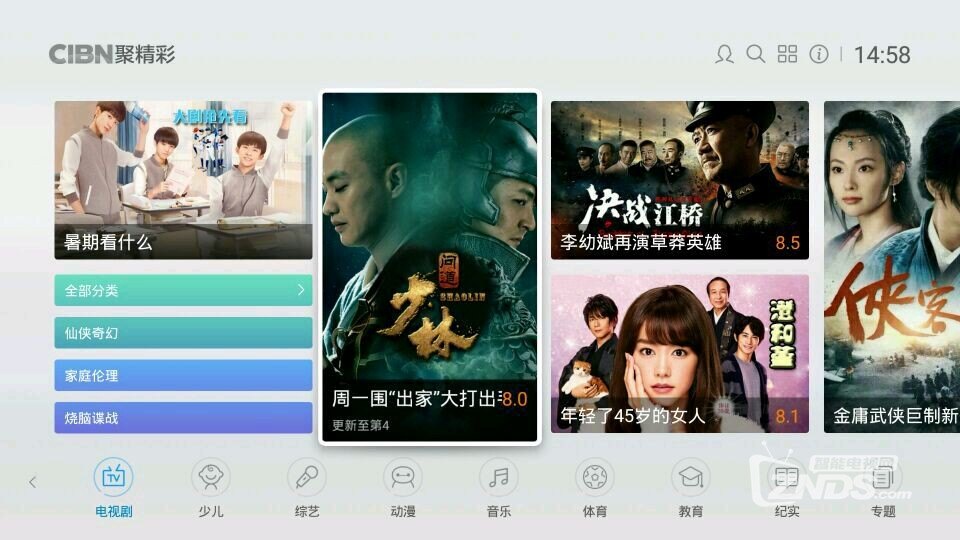Switch to the 动漫 tab
Screen dimensions: 960x540
(x=402, y=487)
